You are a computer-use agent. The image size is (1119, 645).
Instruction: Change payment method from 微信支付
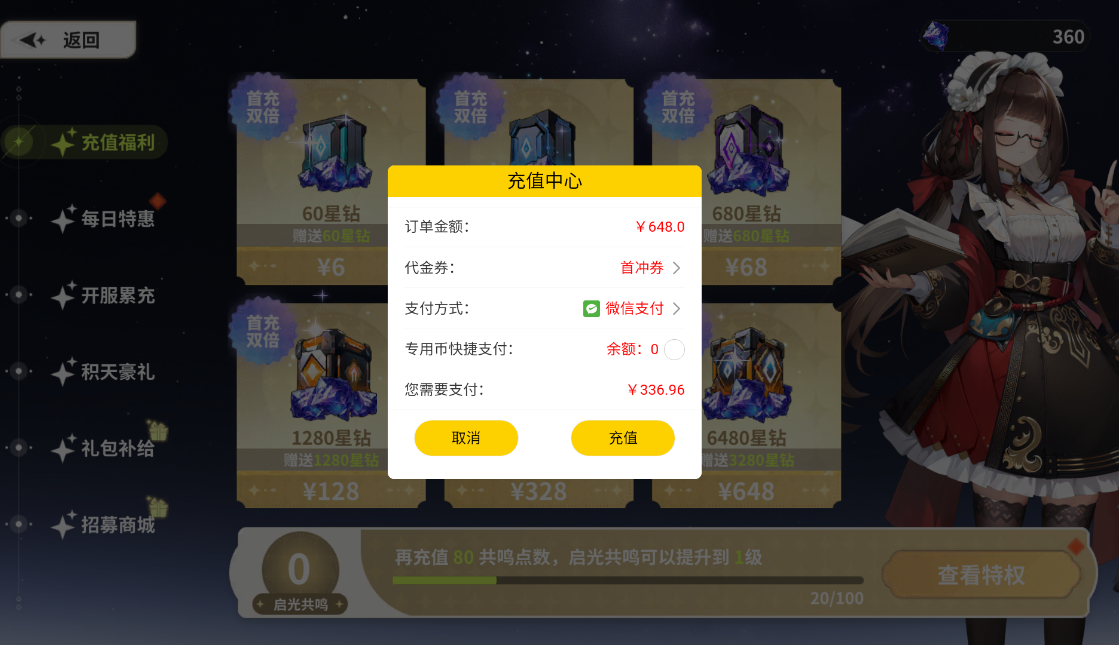point(633,308)
